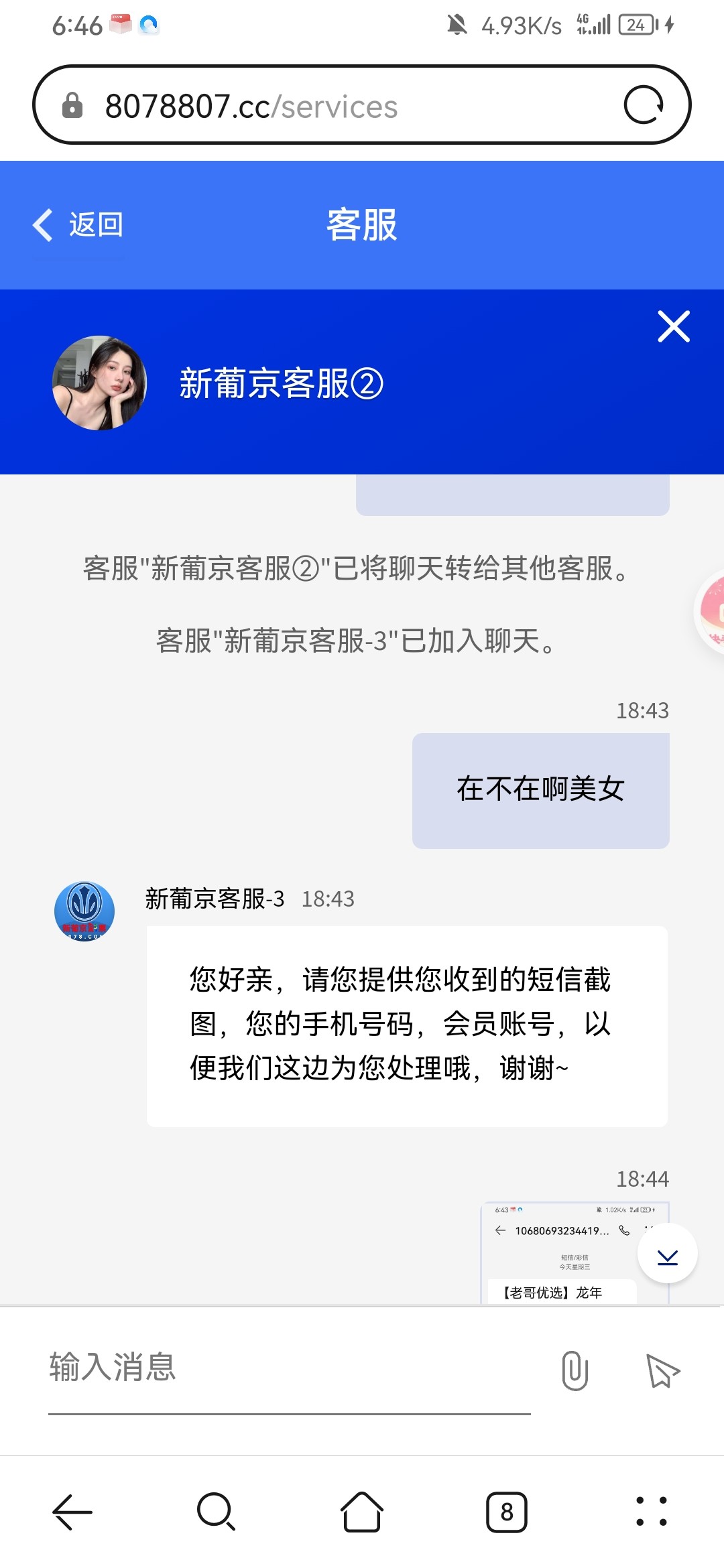
Task: Open browser search in the bottom bar
Action: 216,1512
